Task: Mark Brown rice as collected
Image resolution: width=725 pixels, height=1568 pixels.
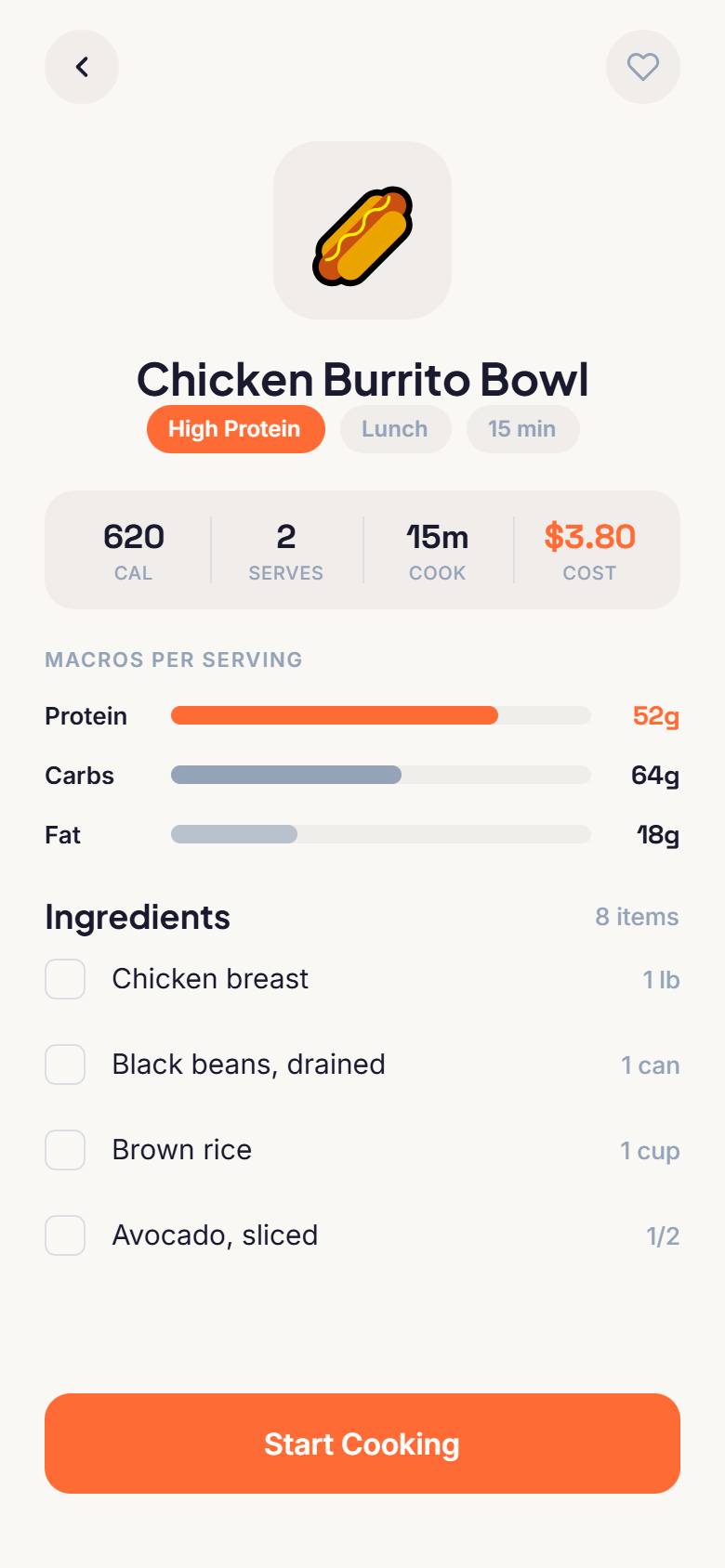Action: [x=65, y=1149]
